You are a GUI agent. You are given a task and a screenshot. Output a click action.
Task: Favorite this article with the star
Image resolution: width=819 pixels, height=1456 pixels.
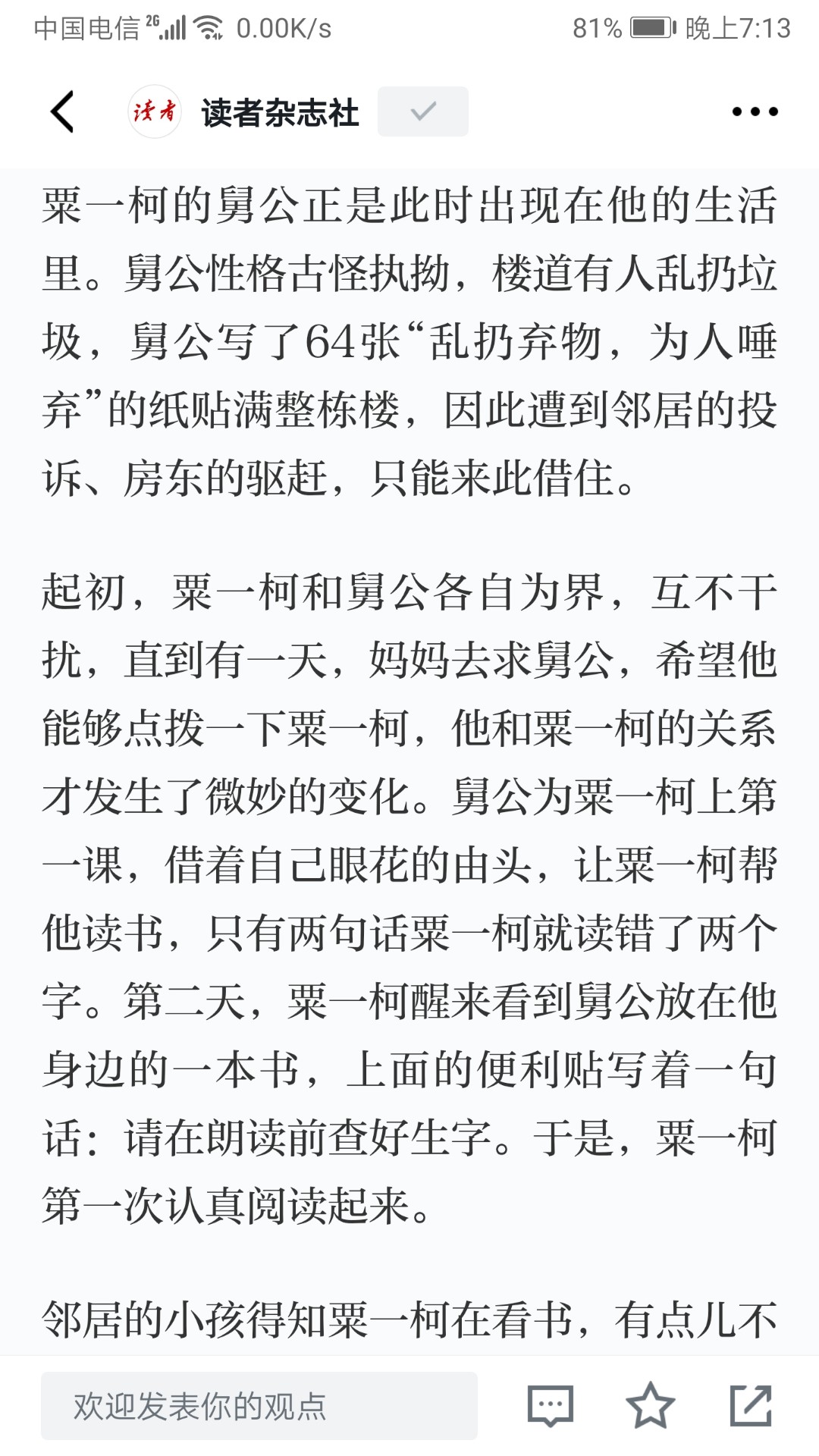click(x=651, y=1404)
